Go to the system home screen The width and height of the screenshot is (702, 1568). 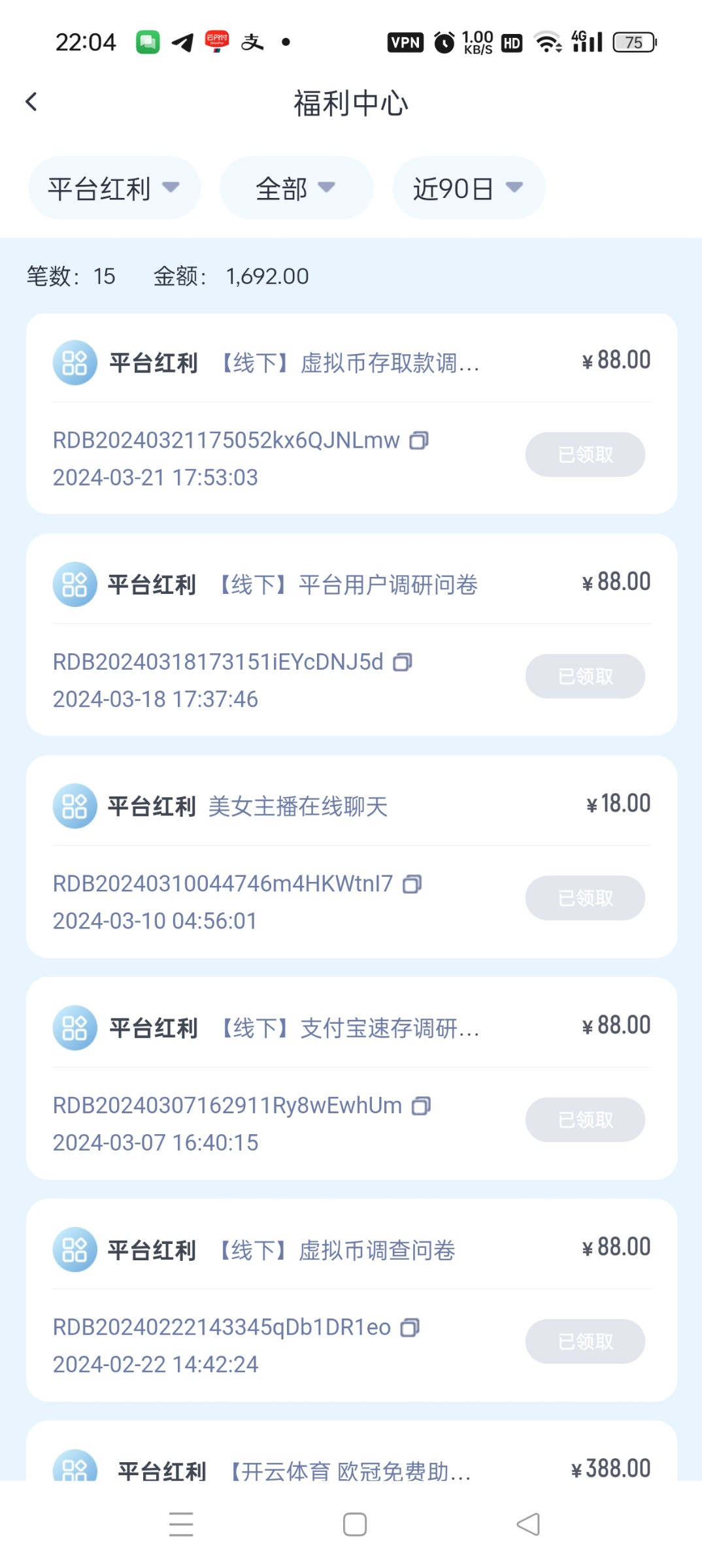[x=354, y=1525]
